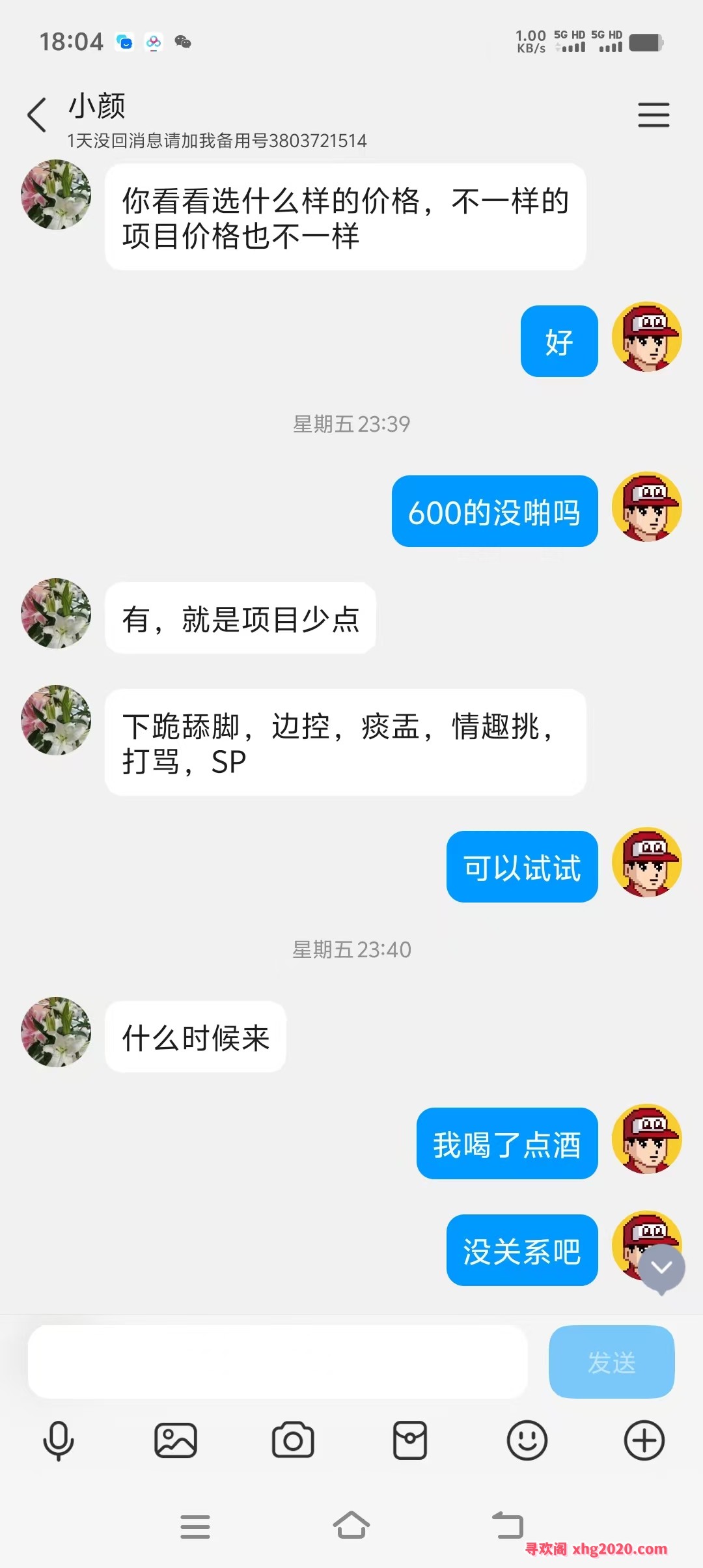Expand more options with the plus icon

click(x=644, y=1440)
